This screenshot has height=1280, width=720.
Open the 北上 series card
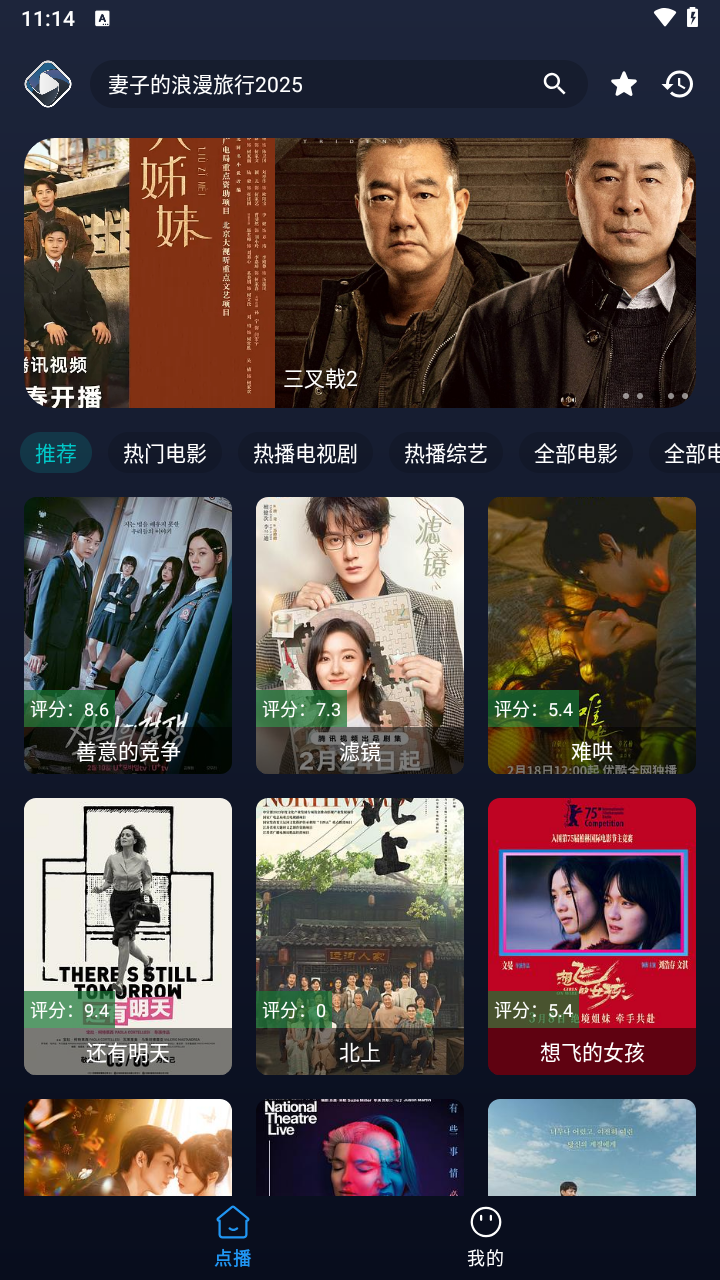(360, 936)
